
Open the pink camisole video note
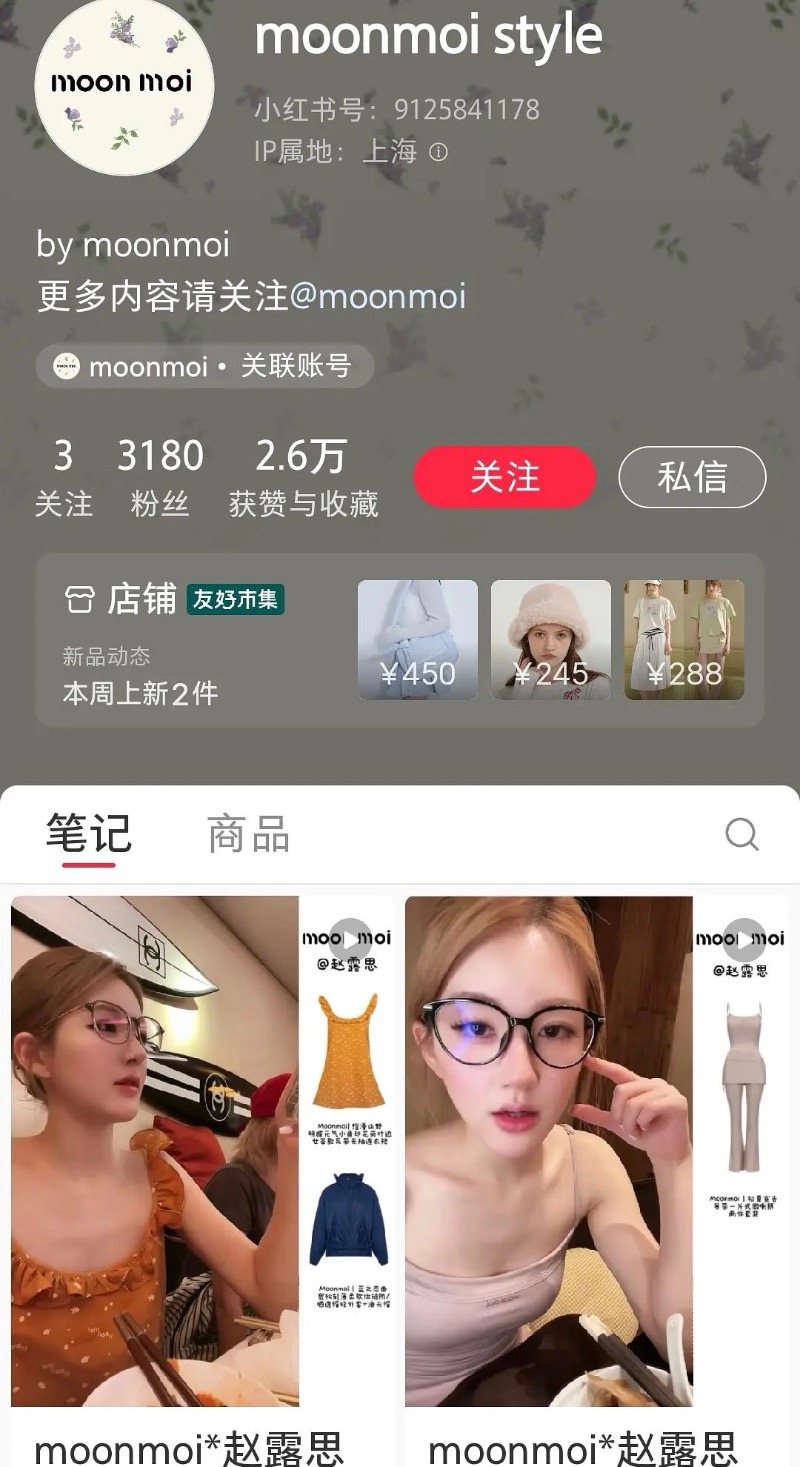pos(597,1150)
